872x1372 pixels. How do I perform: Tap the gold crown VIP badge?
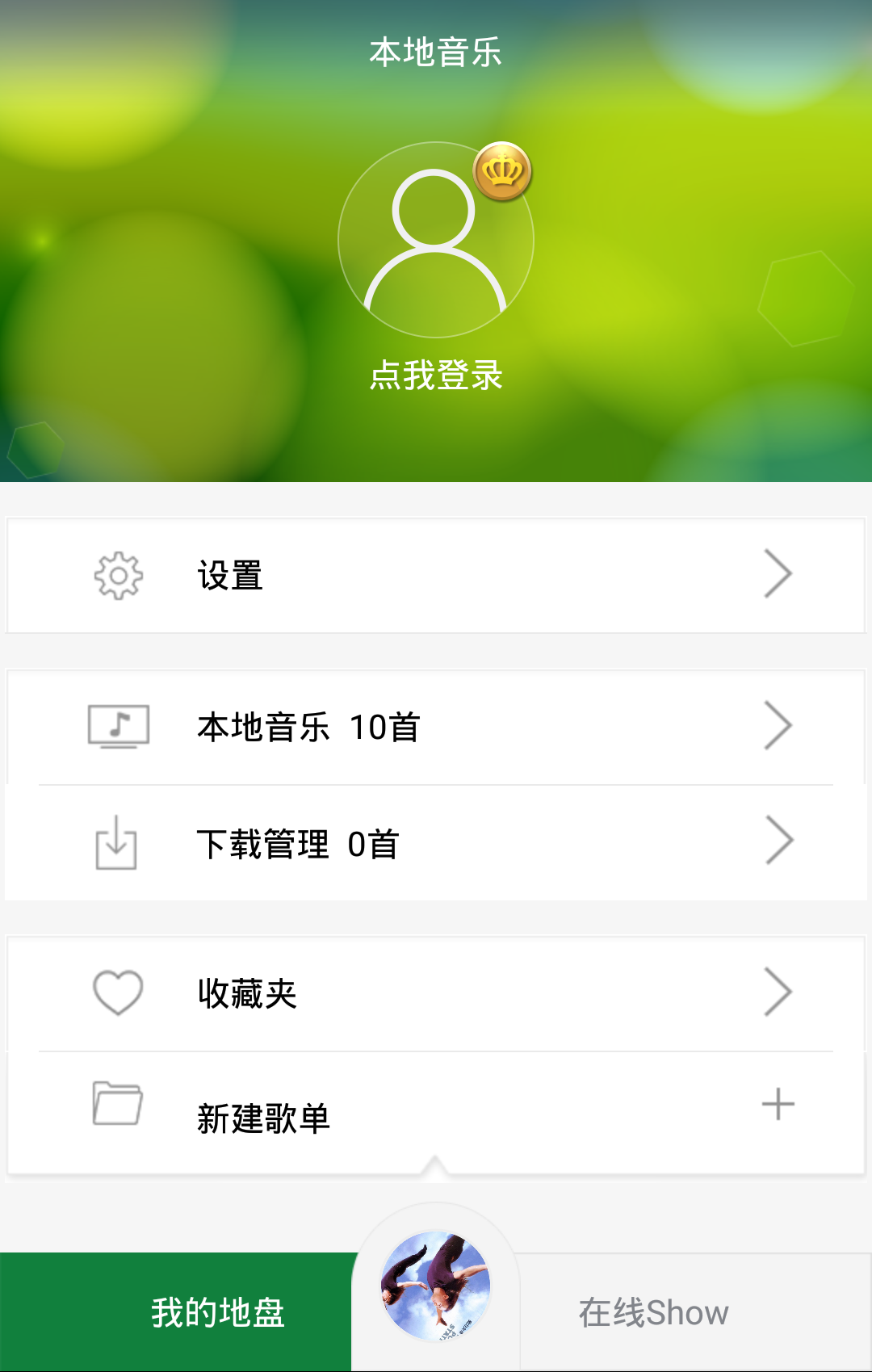502,171
